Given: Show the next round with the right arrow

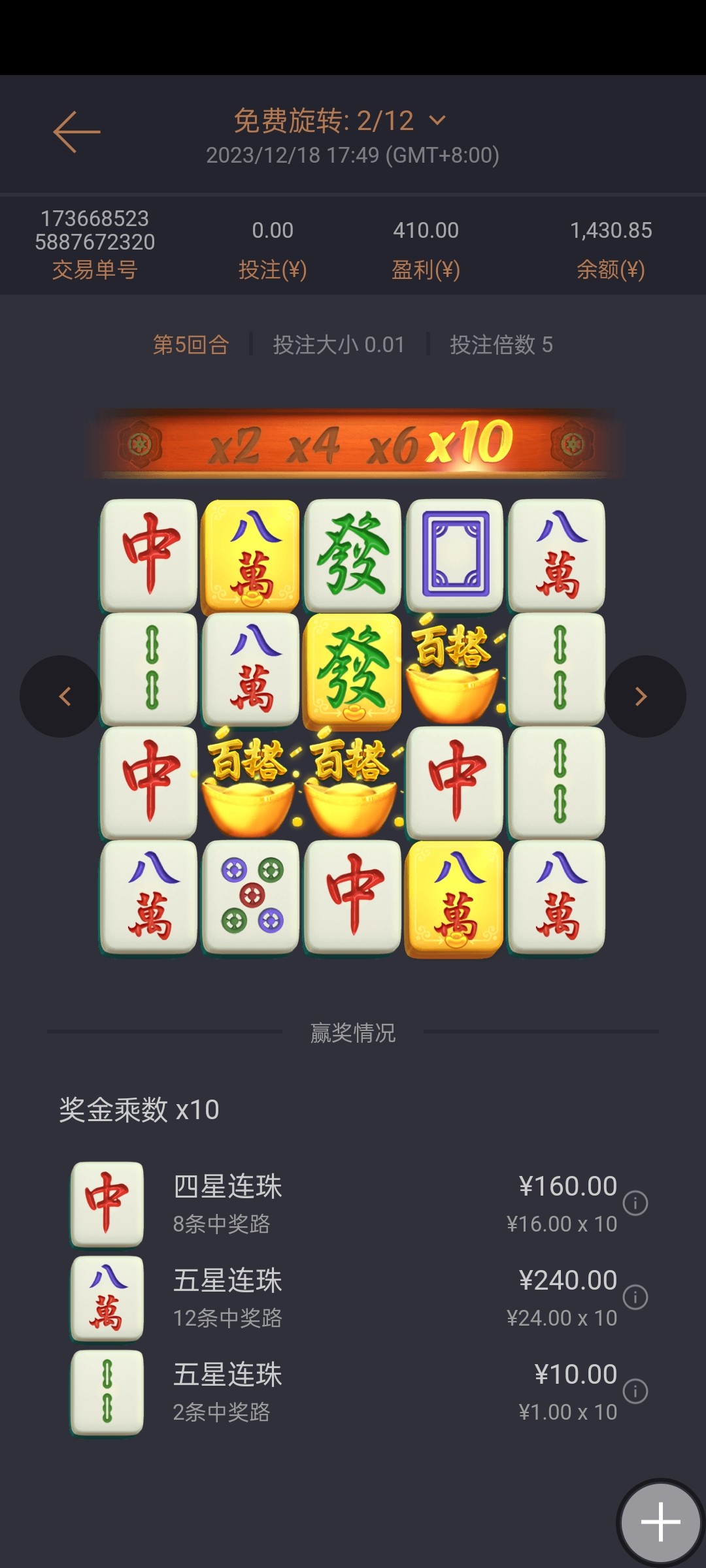Looking at the screenshot, I should pyautogui.click(x=643, y=696).
